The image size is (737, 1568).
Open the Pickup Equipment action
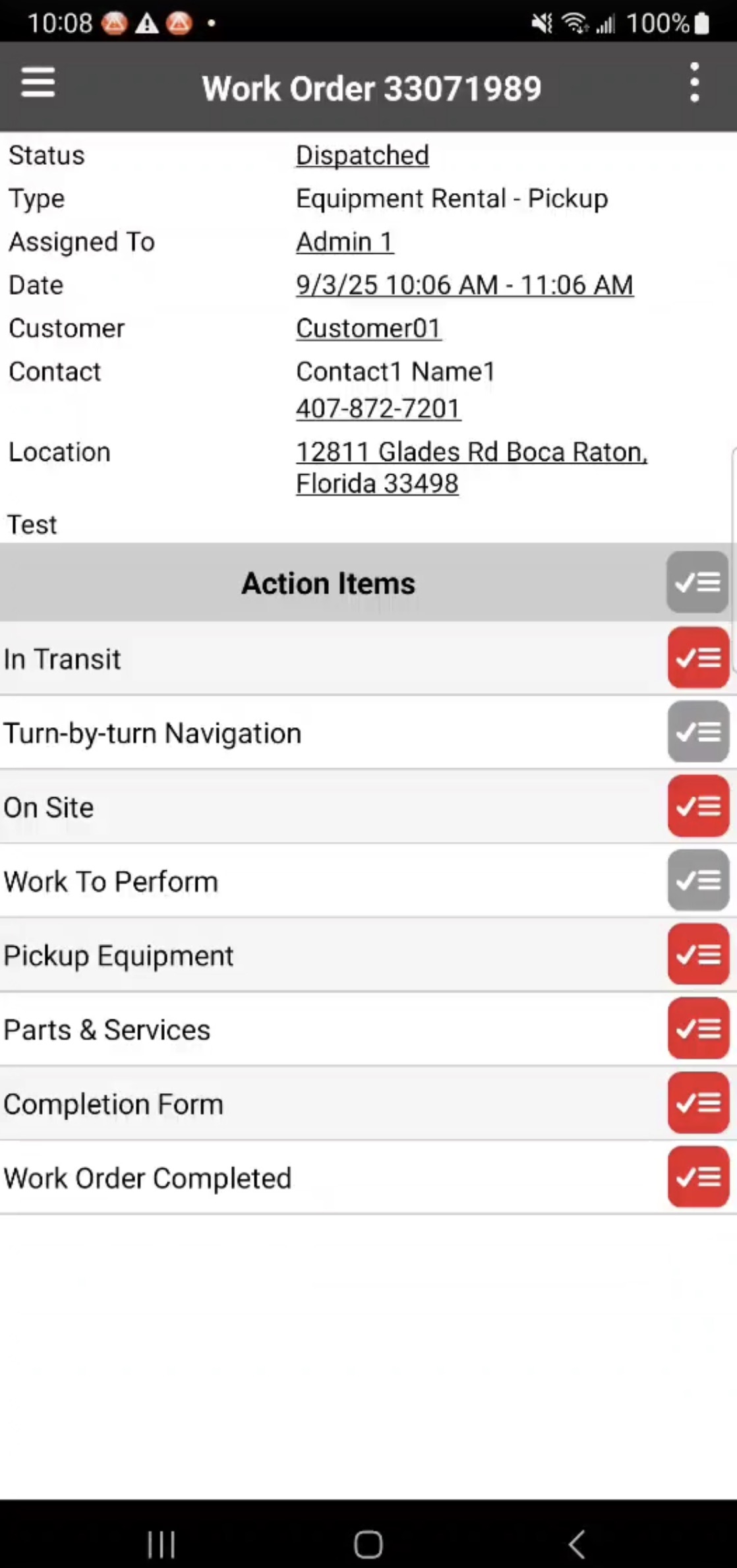697,955
